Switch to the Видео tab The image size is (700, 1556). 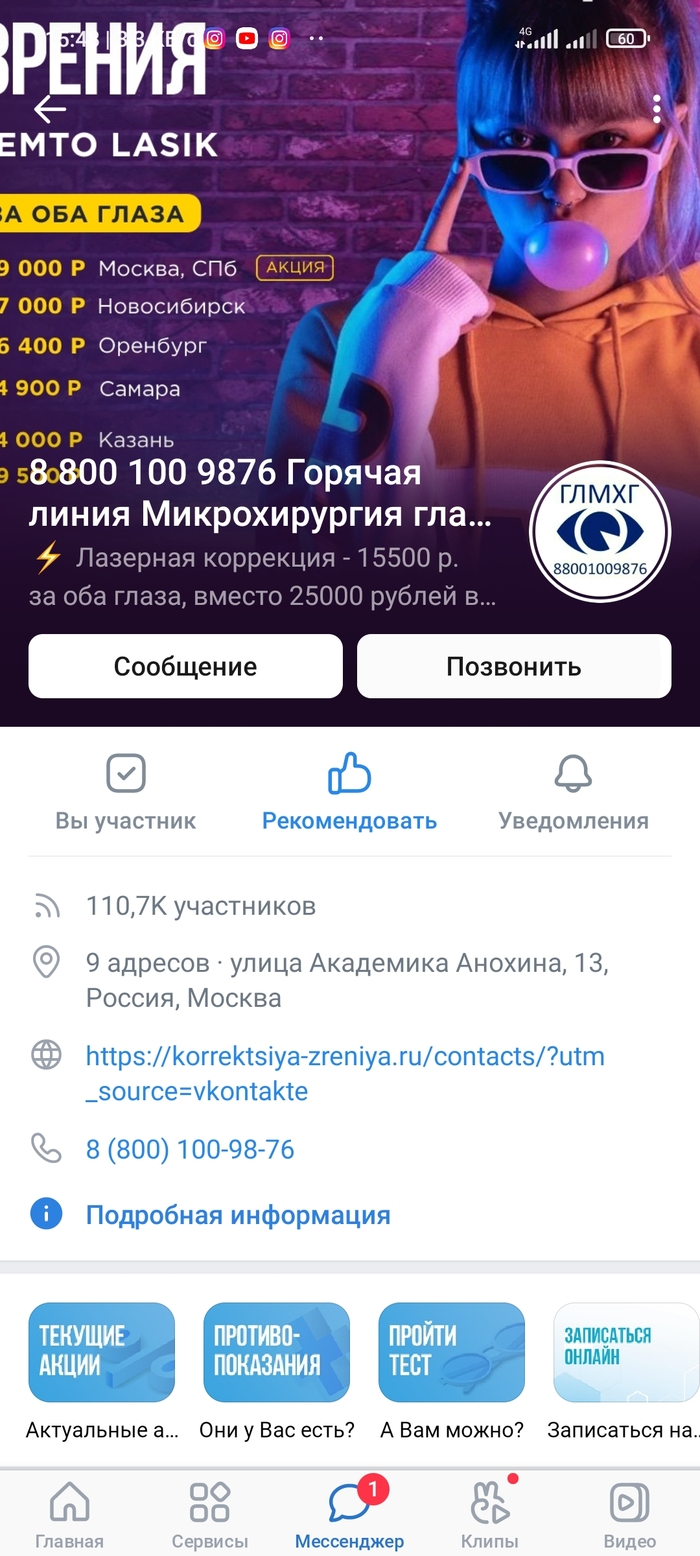pyautogui.click(x=629, y=1515)
